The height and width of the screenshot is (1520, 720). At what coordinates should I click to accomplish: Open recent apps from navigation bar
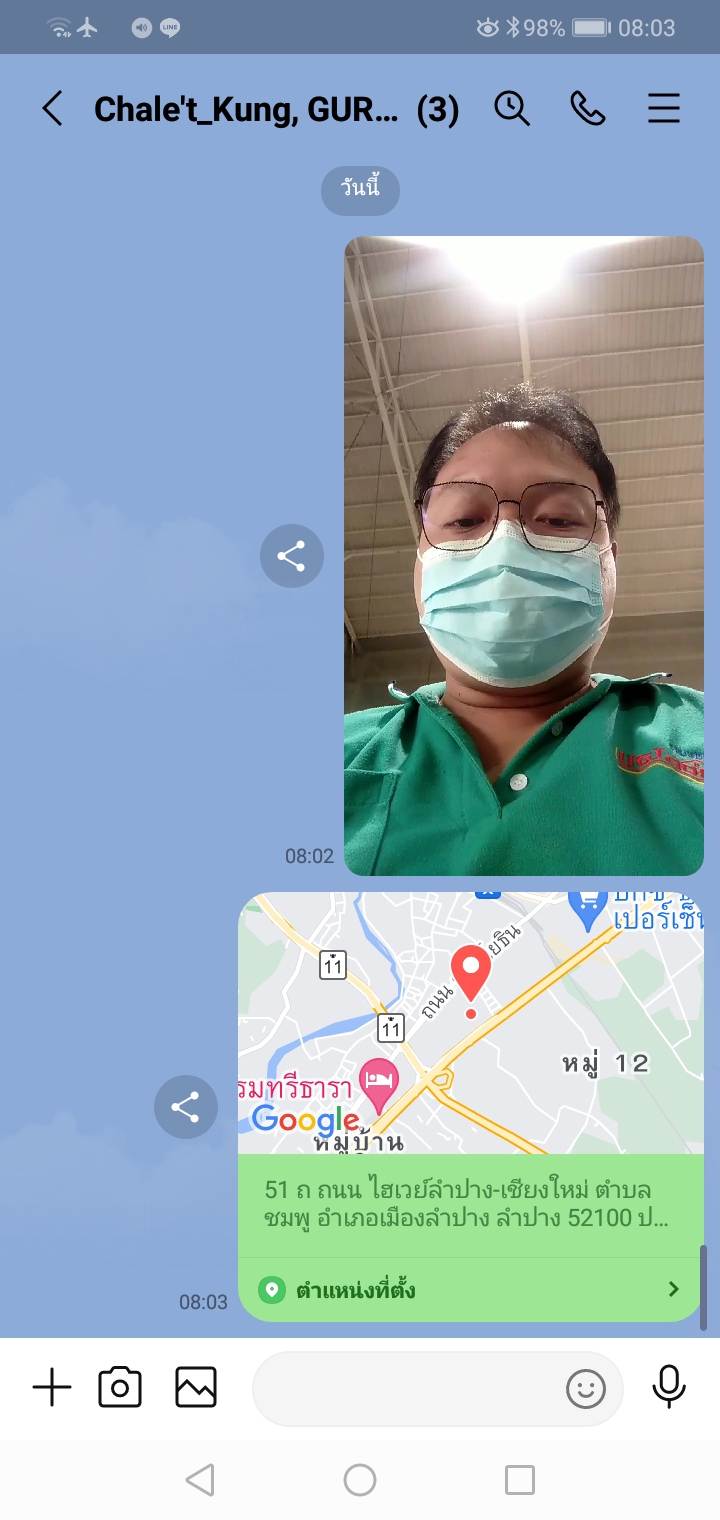click(519, 1480)
